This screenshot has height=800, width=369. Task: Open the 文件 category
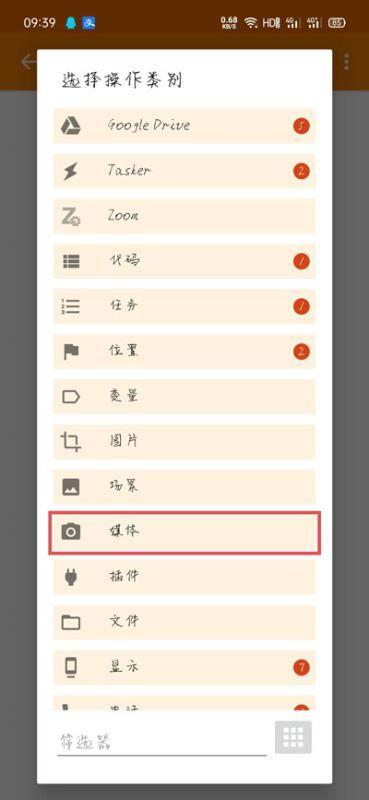185,622
